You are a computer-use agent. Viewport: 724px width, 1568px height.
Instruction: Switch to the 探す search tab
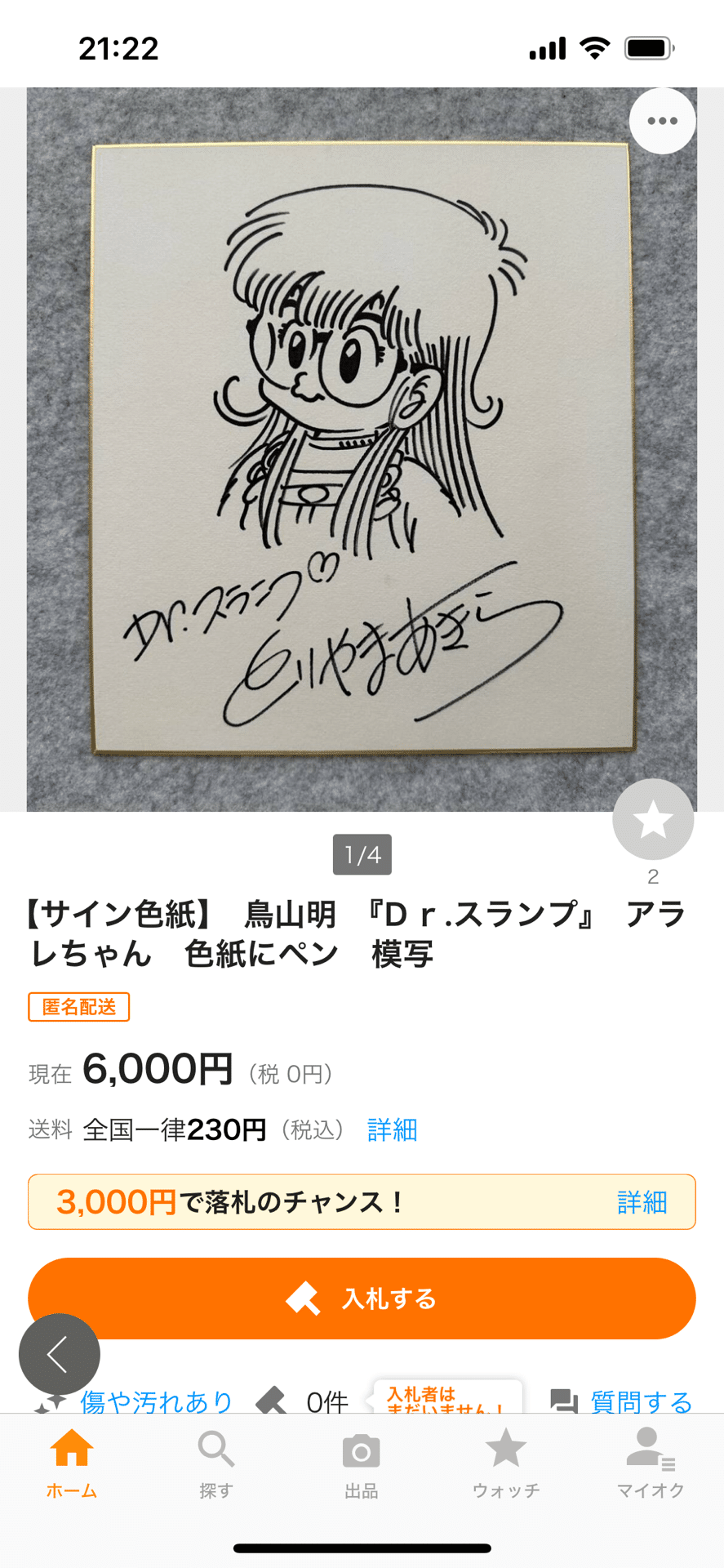pyautogui.click(x=216, y=1463)
